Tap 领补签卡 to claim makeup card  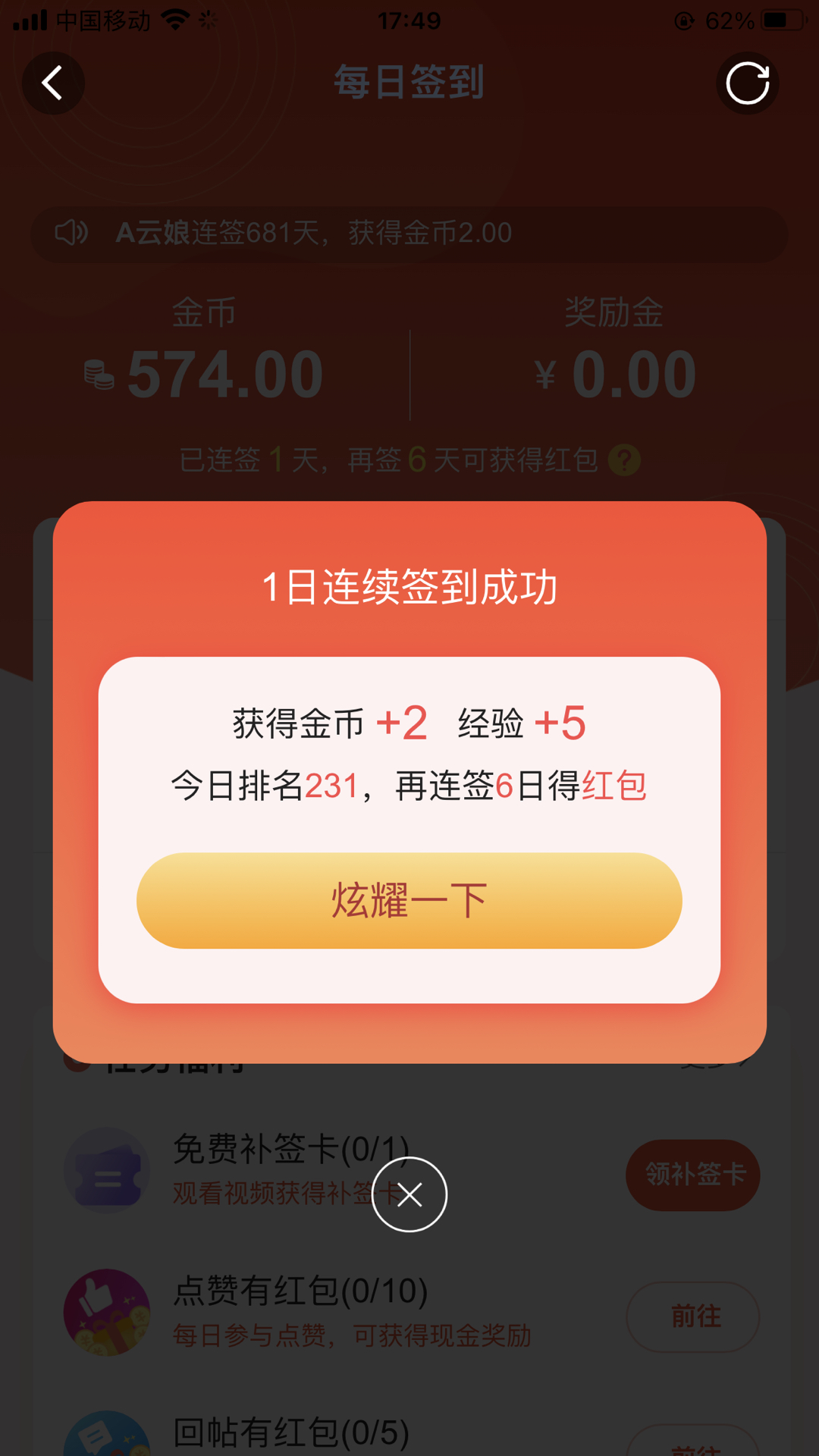click(692, 1175)
